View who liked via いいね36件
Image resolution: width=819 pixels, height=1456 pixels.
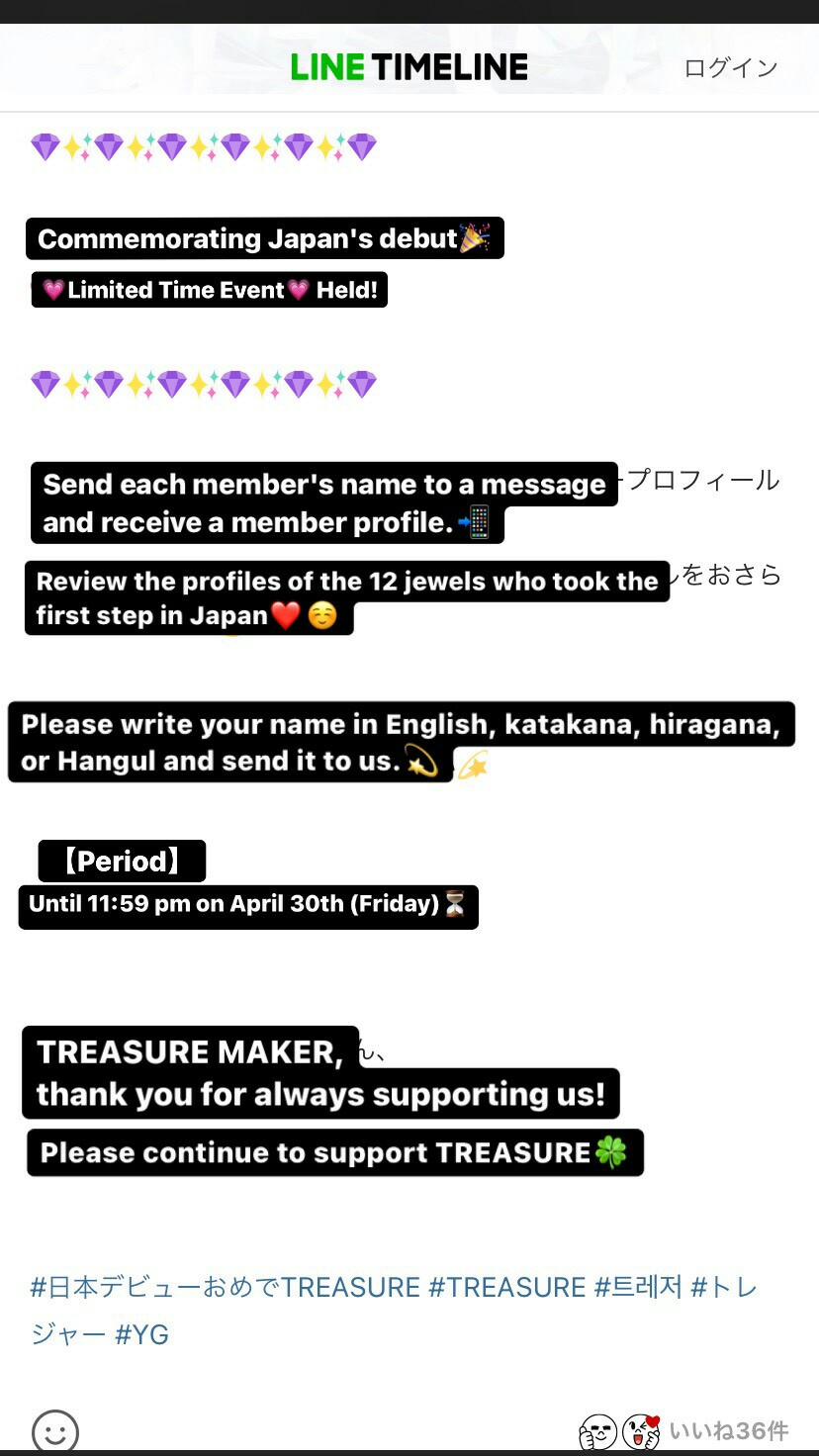pos(728,1431)
